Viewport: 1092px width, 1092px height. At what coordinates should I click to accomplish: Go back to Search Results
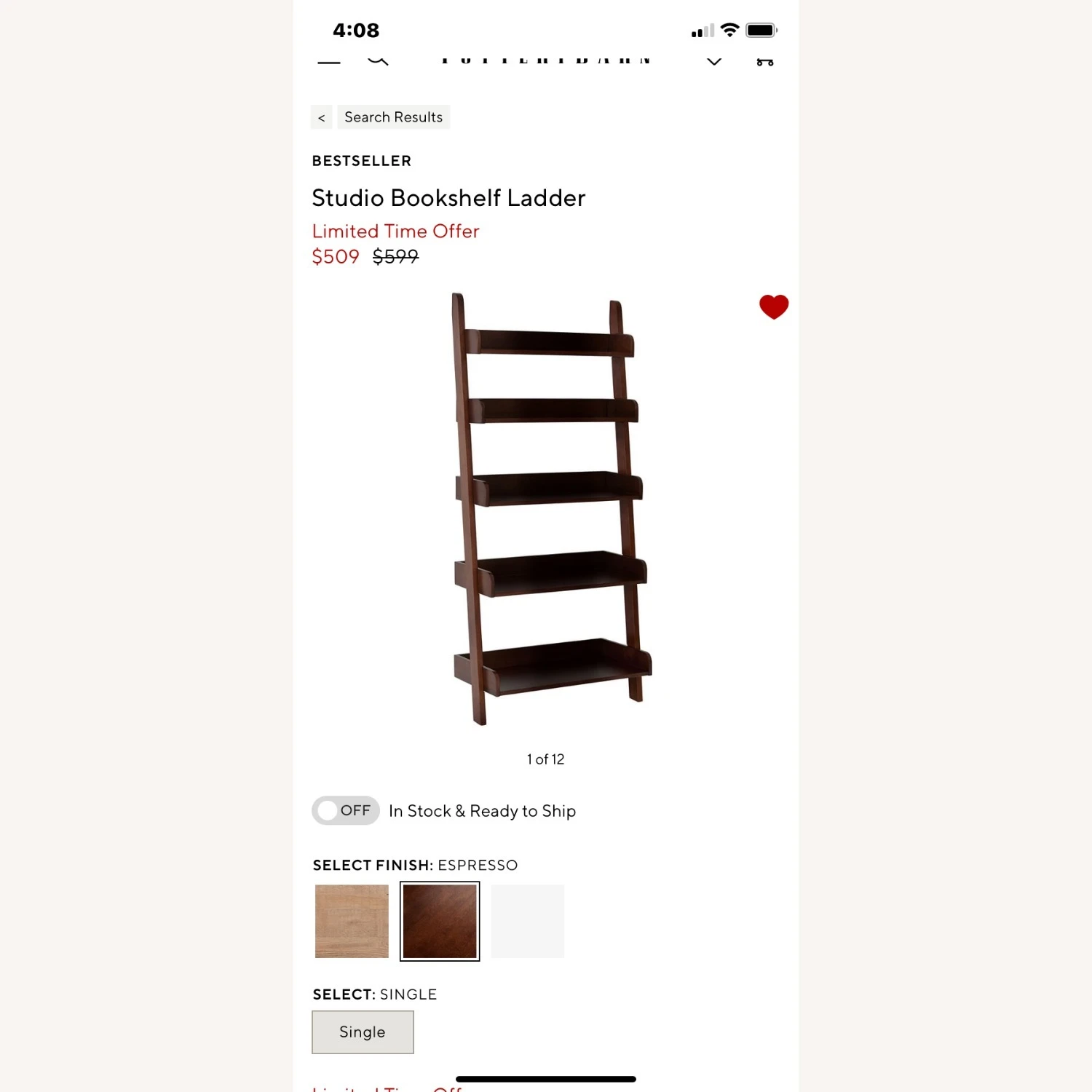coord(393,117)
